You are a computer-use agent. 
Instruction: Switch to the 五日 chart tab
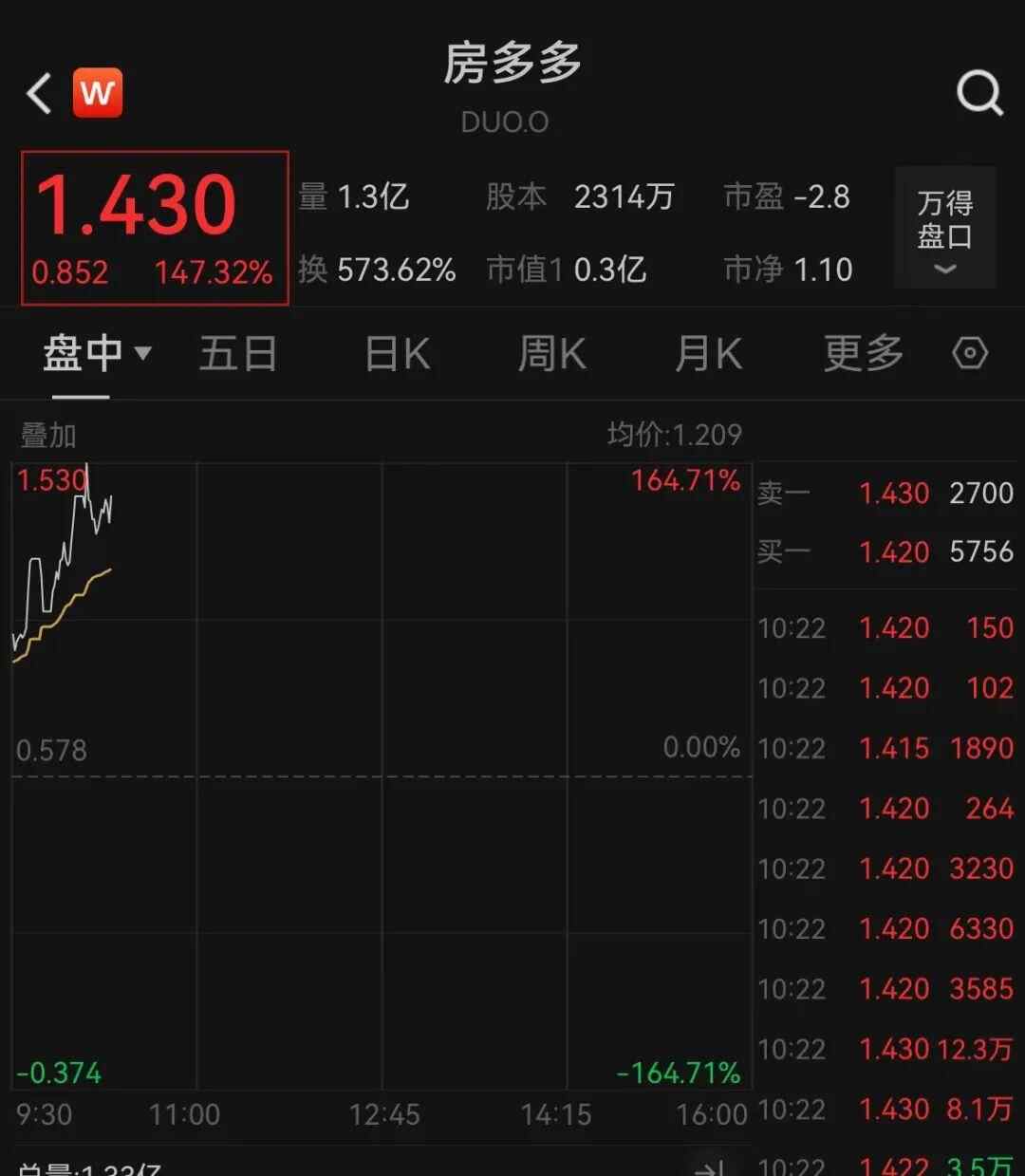coord(238,354)
